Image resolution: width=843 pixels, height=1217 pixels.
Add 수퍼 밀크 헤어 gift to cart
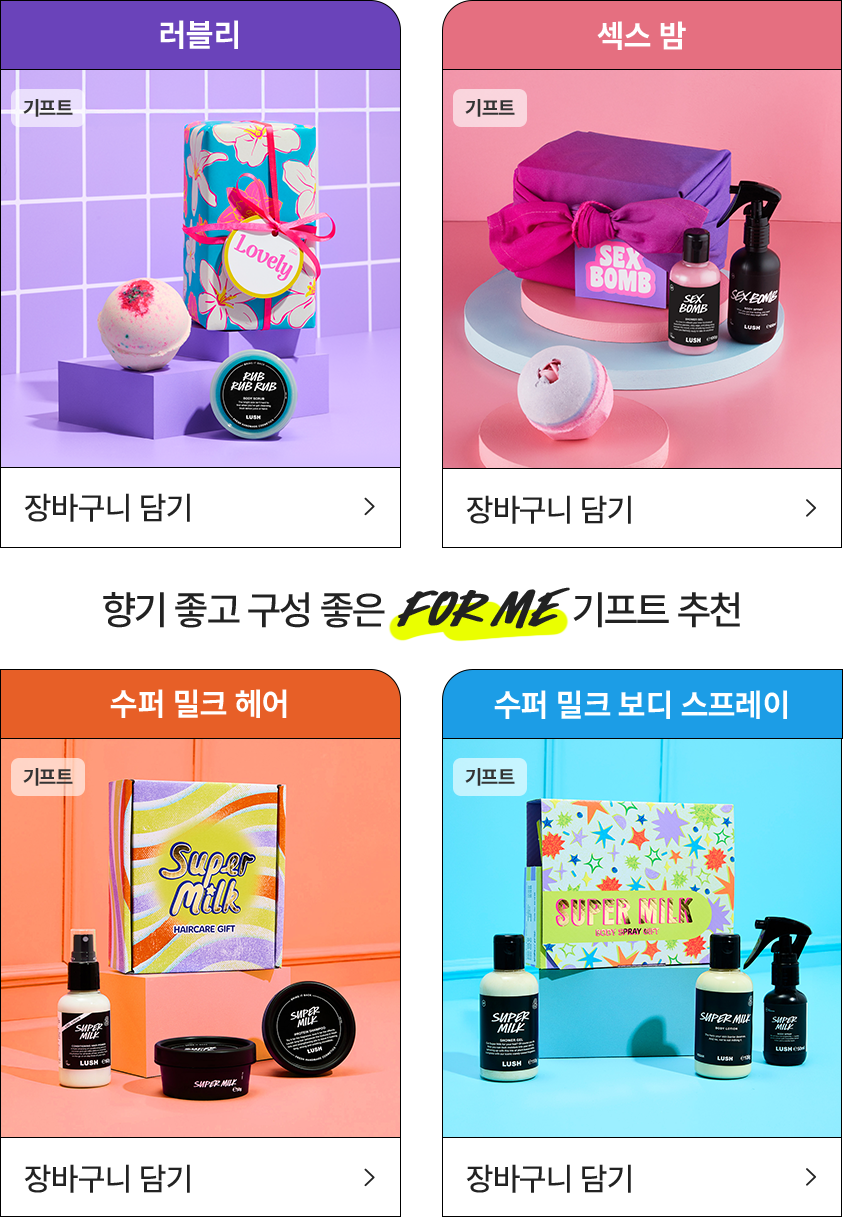click(x=200, y=1177)
